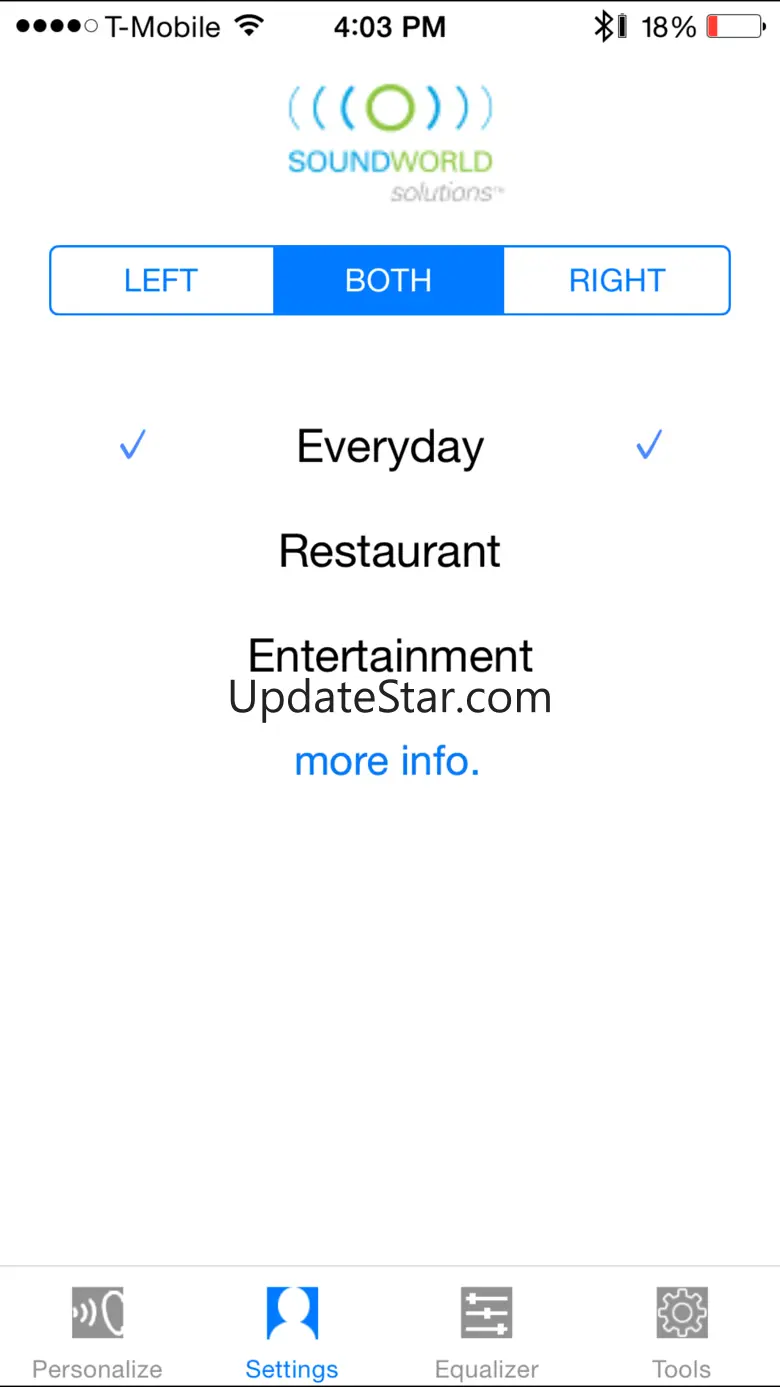The width and height of the screenshot is (780, 1387).
Task: Go to the Settings tab
Action: (x=292, y=1330)
